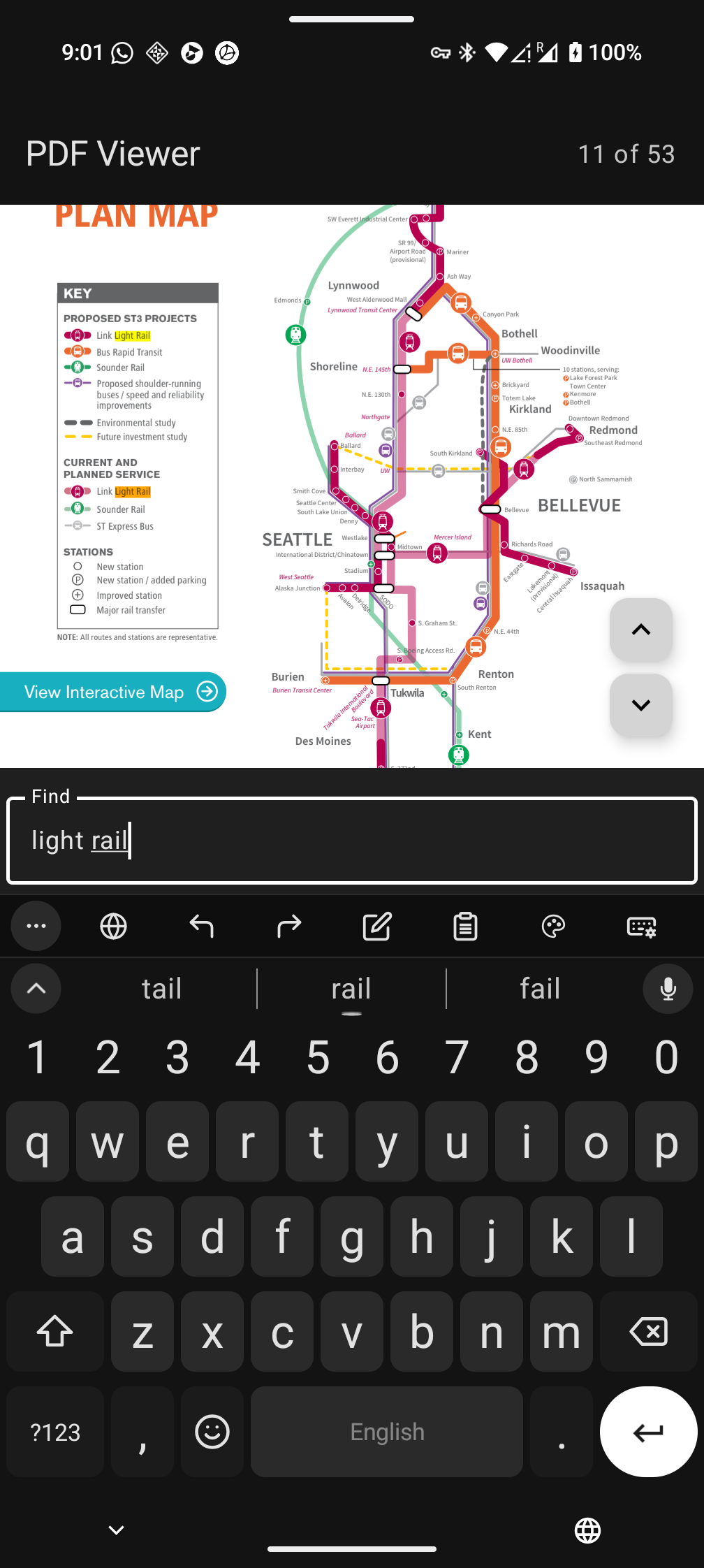This screenshot has width=704, height=1568.
Task: Jump to the previous search match
Action: click(x=640, y=630)
